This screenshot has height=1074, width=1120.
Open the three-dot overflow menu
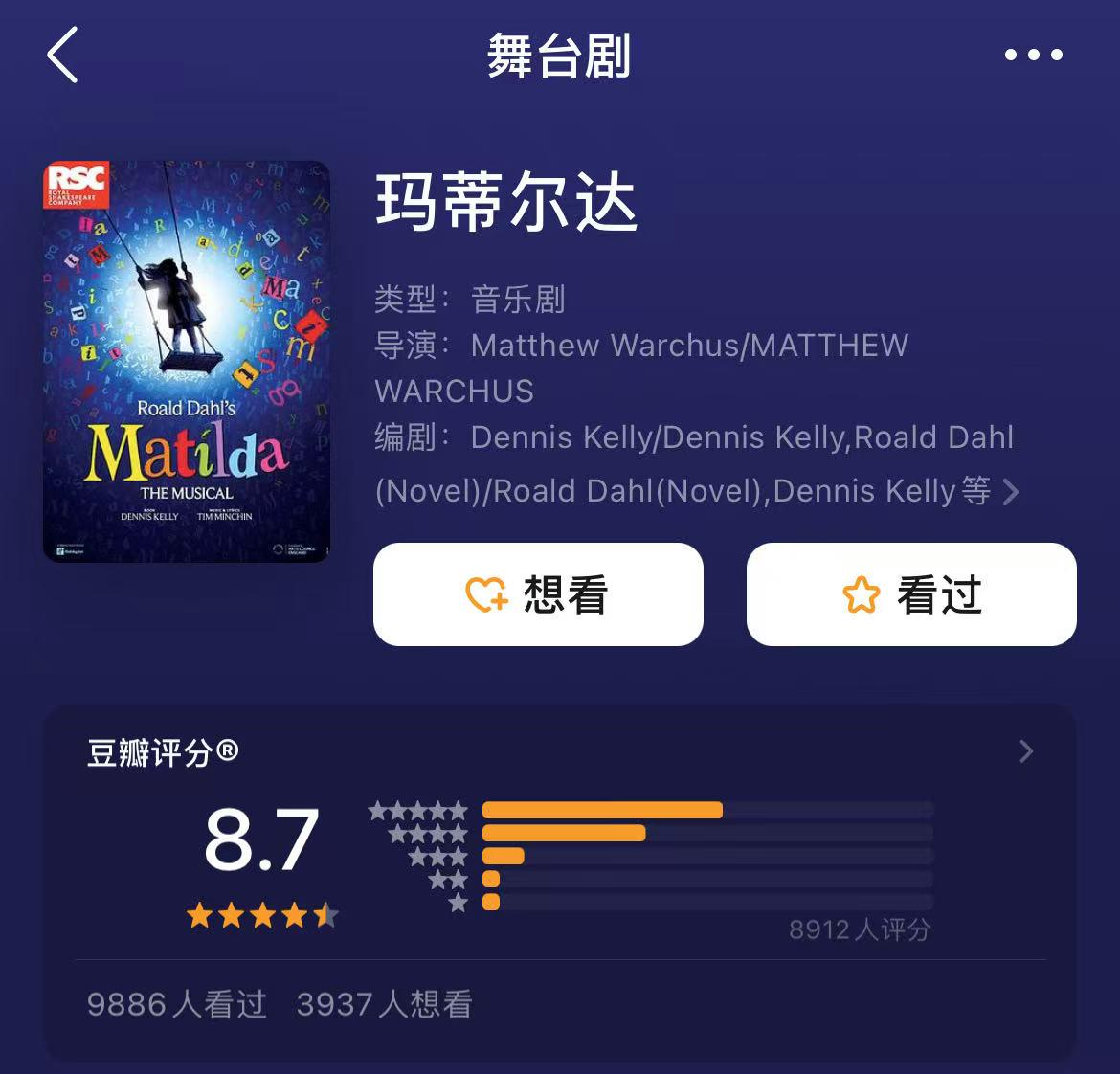[1033, 56]
